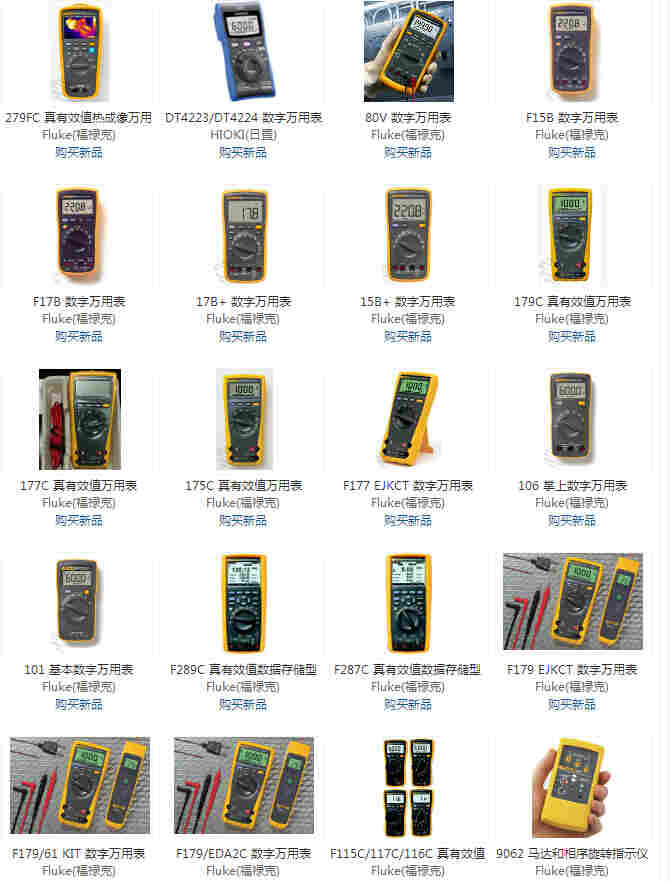Open the 279FC thermal imaging multimeter product
Viewport: 670px width, 881px height.
pos(79,118)
